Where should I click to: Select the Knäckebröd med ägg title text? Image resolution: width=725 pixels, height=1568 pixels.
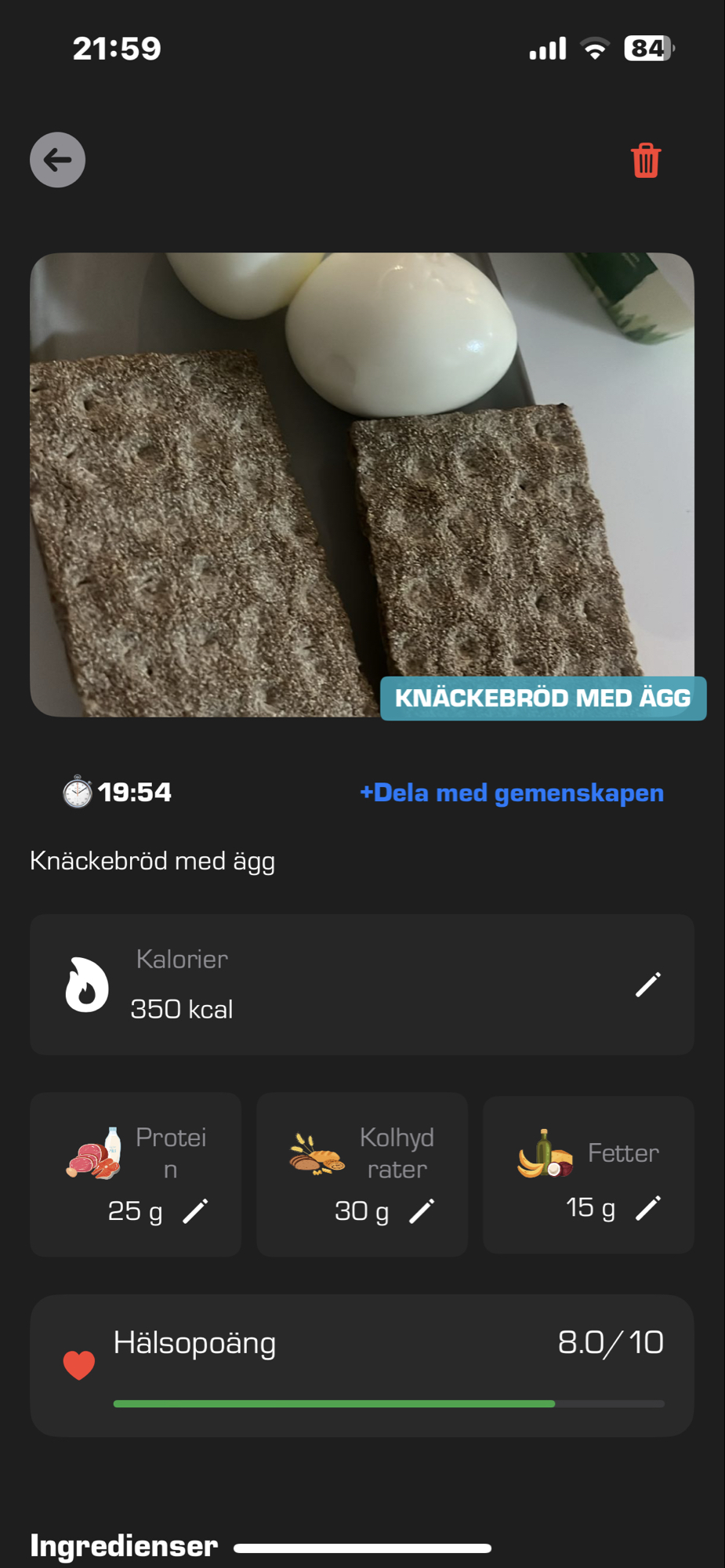coord(152,860)
